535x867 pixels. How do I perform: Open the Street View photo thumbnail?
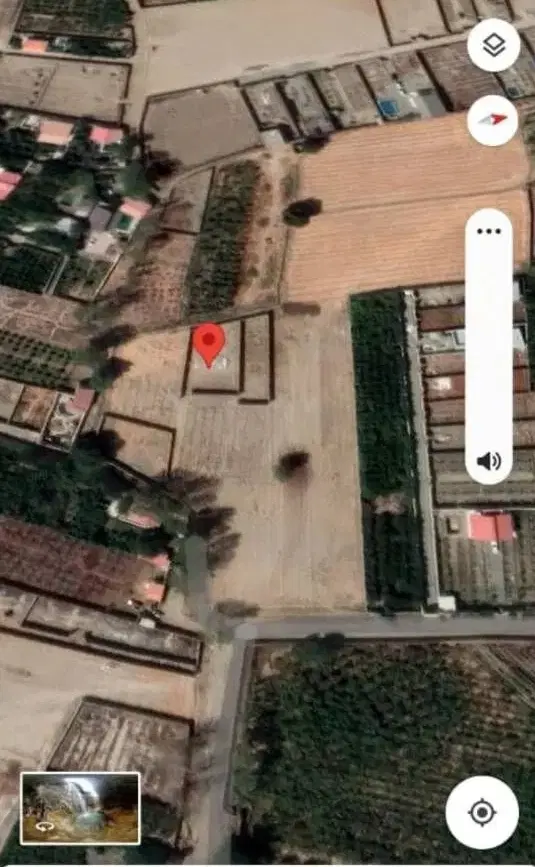pyautogui.click(x=80, y=808)
